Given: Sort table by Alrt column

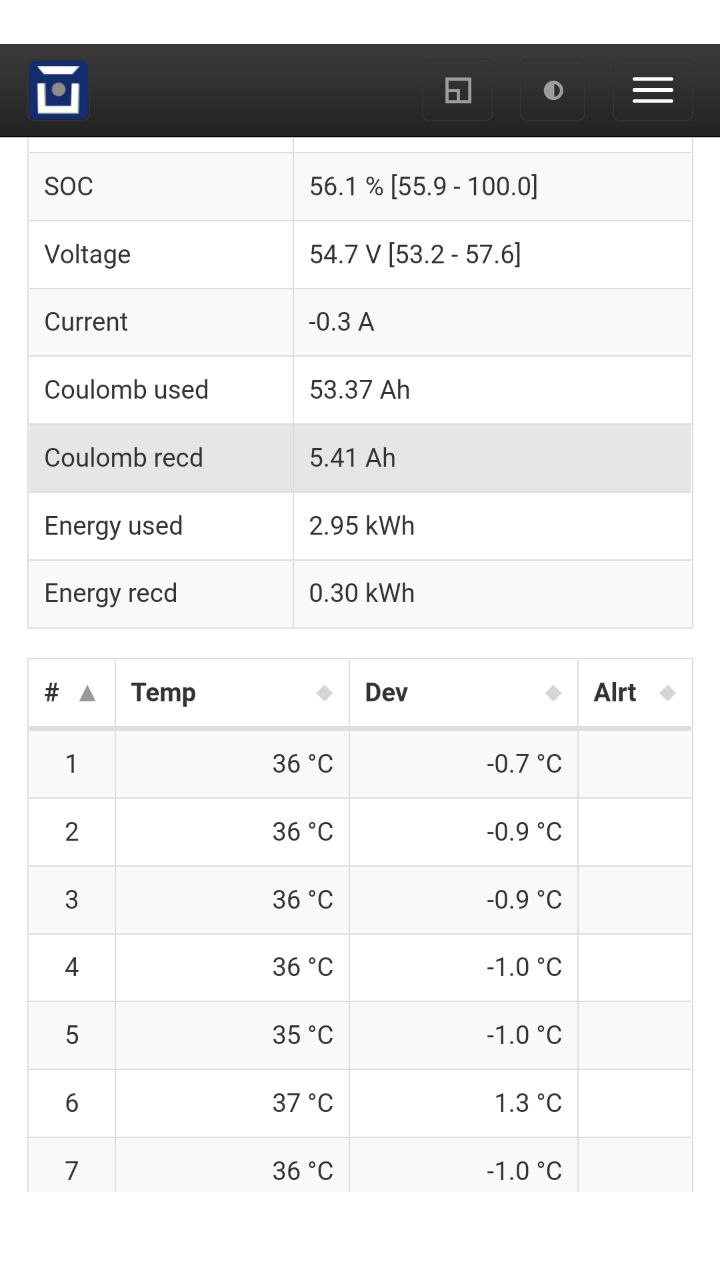Looking at the screenshot, I should pyautogui.click(x=634, y=693).
